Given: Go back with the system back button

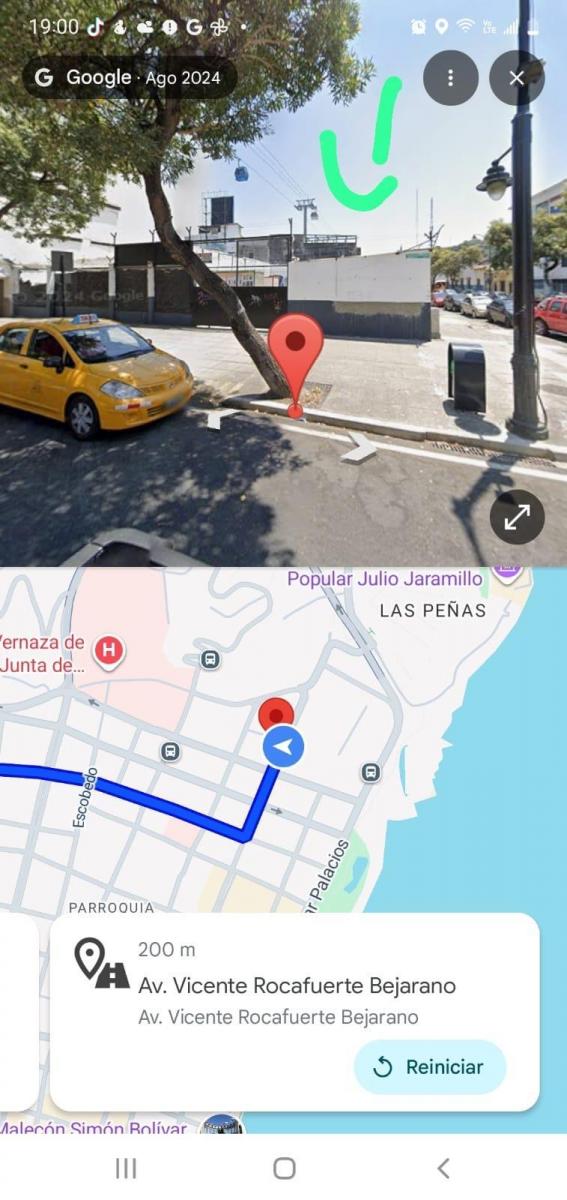Looking at the screenshot, I should point(443,1168).
